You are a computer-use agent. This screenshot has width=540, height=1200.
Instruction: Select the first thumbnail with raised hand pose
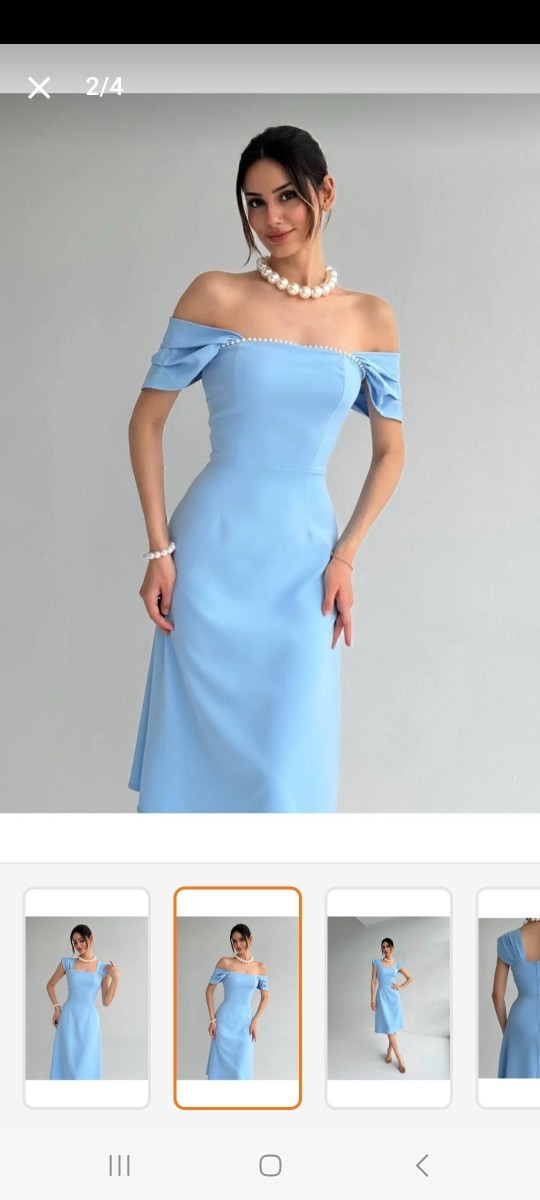click(x=87, y=998)
